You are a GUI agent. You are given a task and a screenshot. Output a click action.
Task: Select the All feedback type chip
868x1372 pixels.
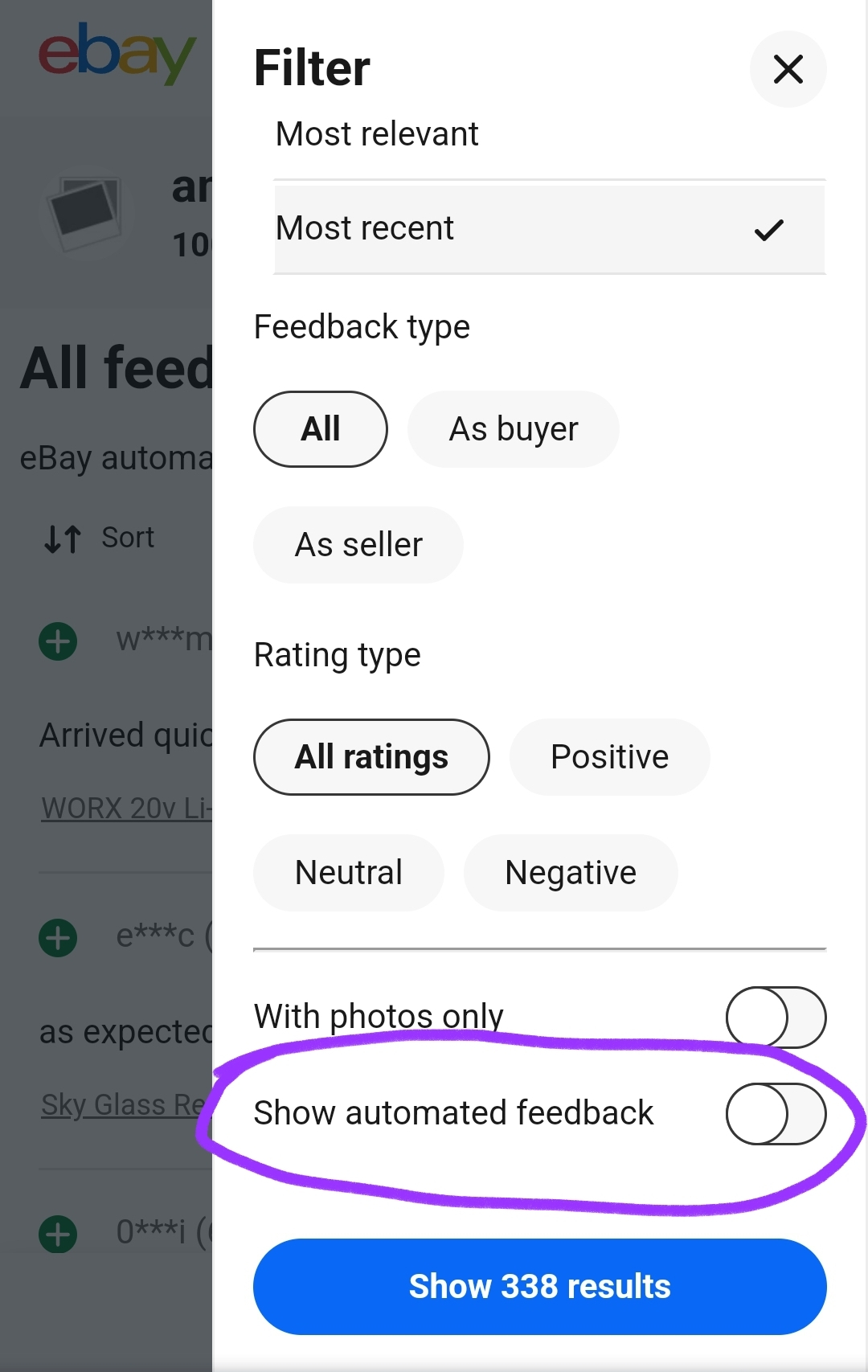coord(320,429)
